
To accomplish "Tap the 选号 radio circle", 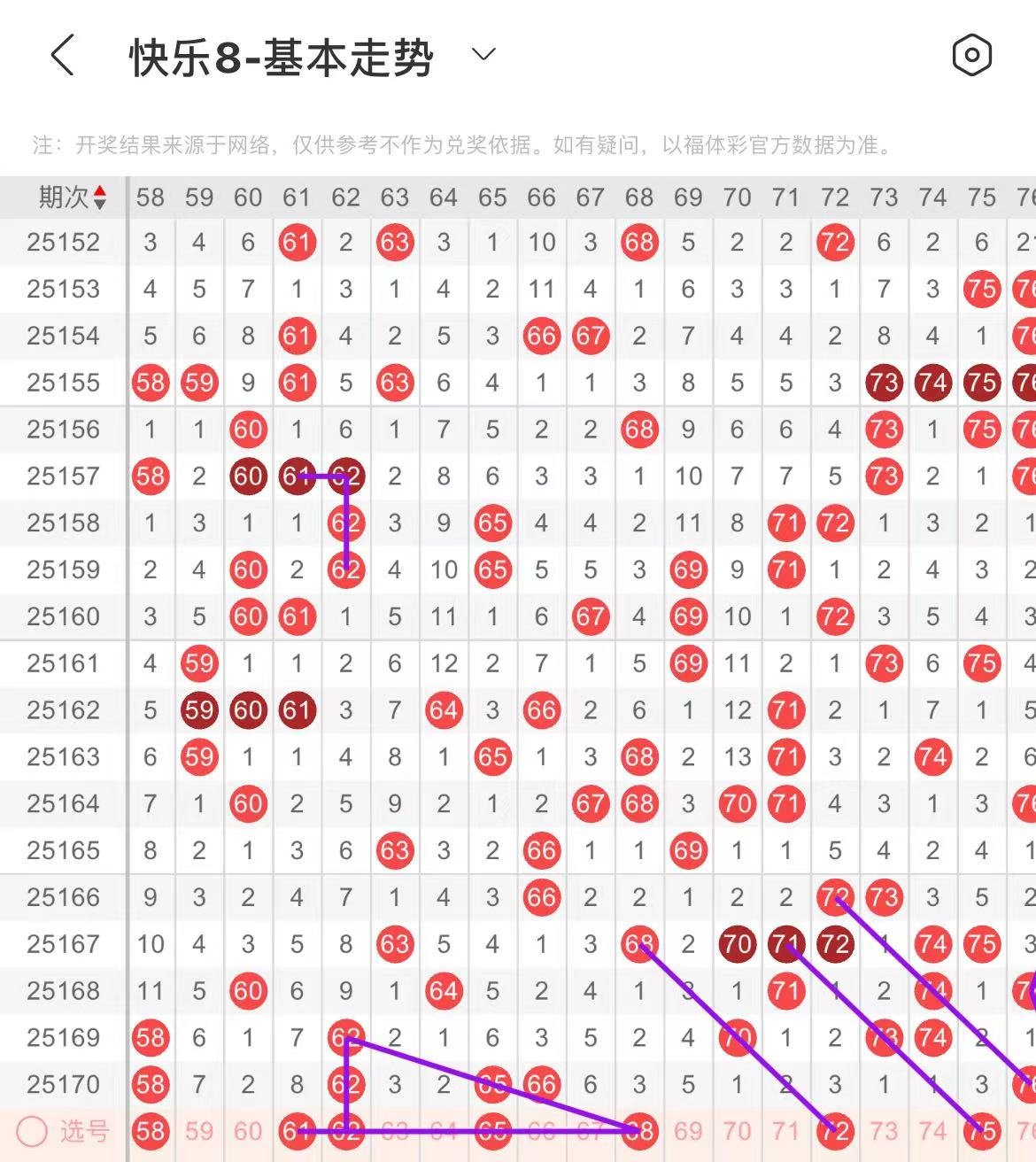I will (x=32, y=1131).
